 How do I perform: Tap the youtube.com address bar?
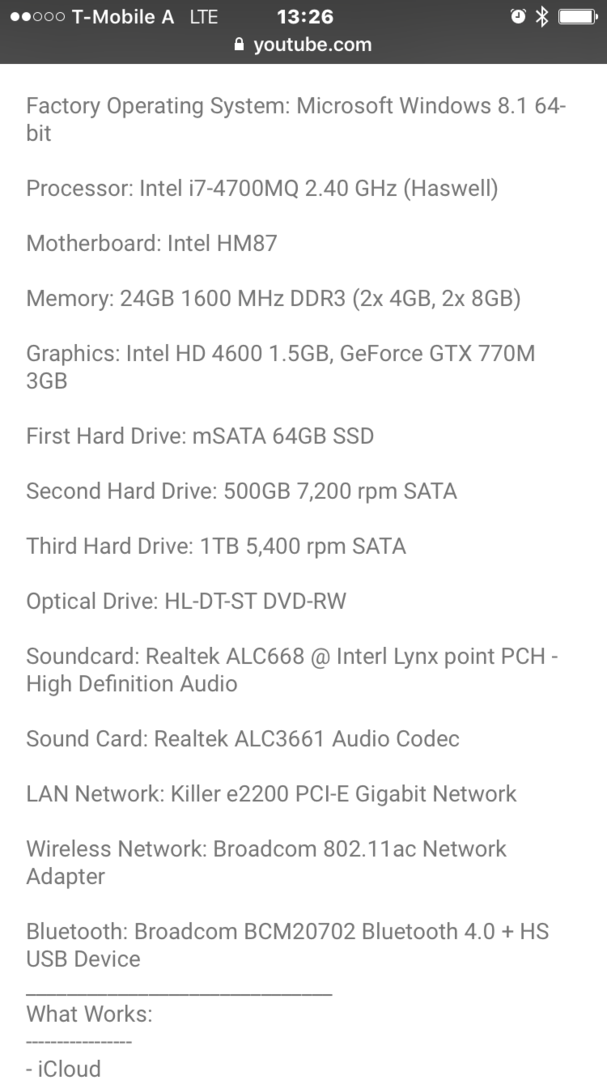coord(302,45)
